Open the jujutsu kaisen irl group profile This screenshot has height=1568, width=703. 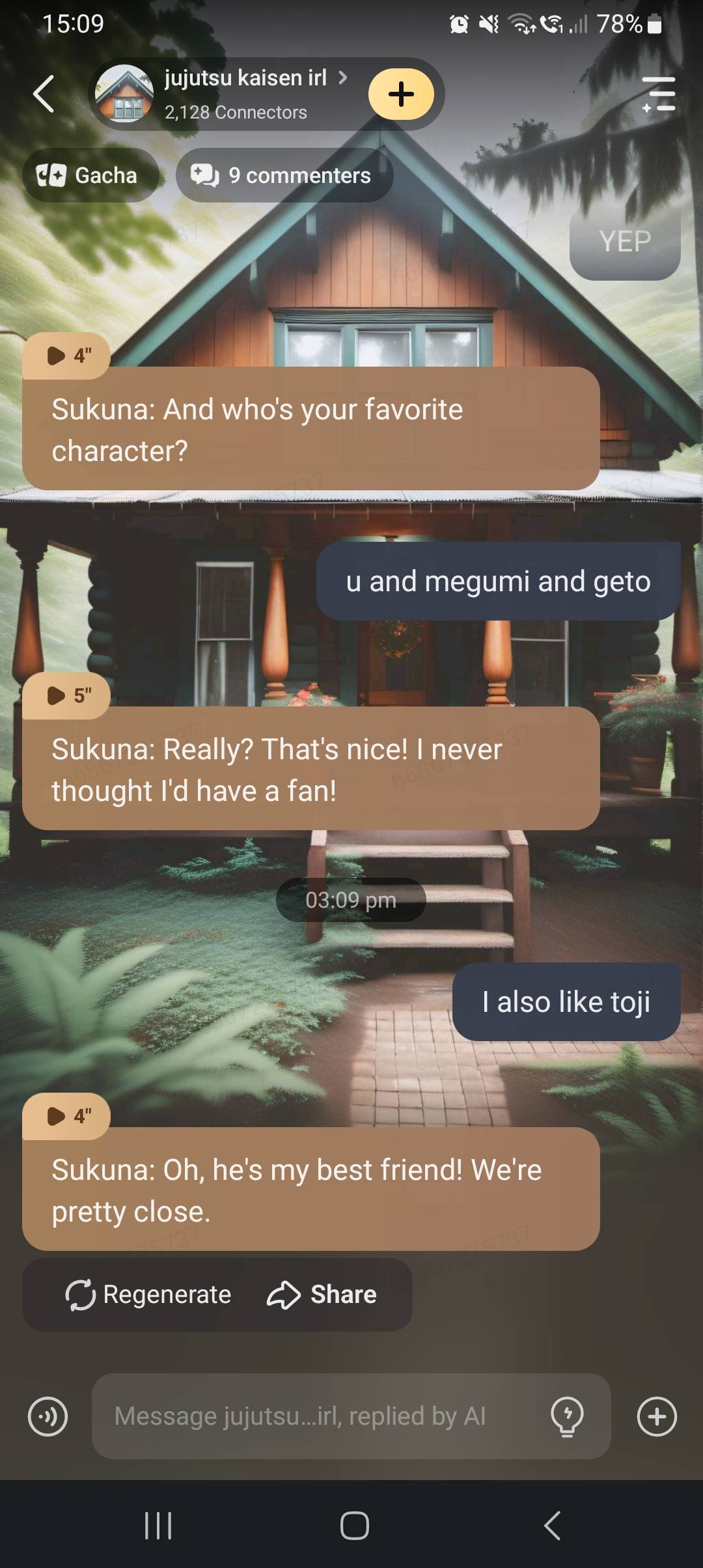245,93
